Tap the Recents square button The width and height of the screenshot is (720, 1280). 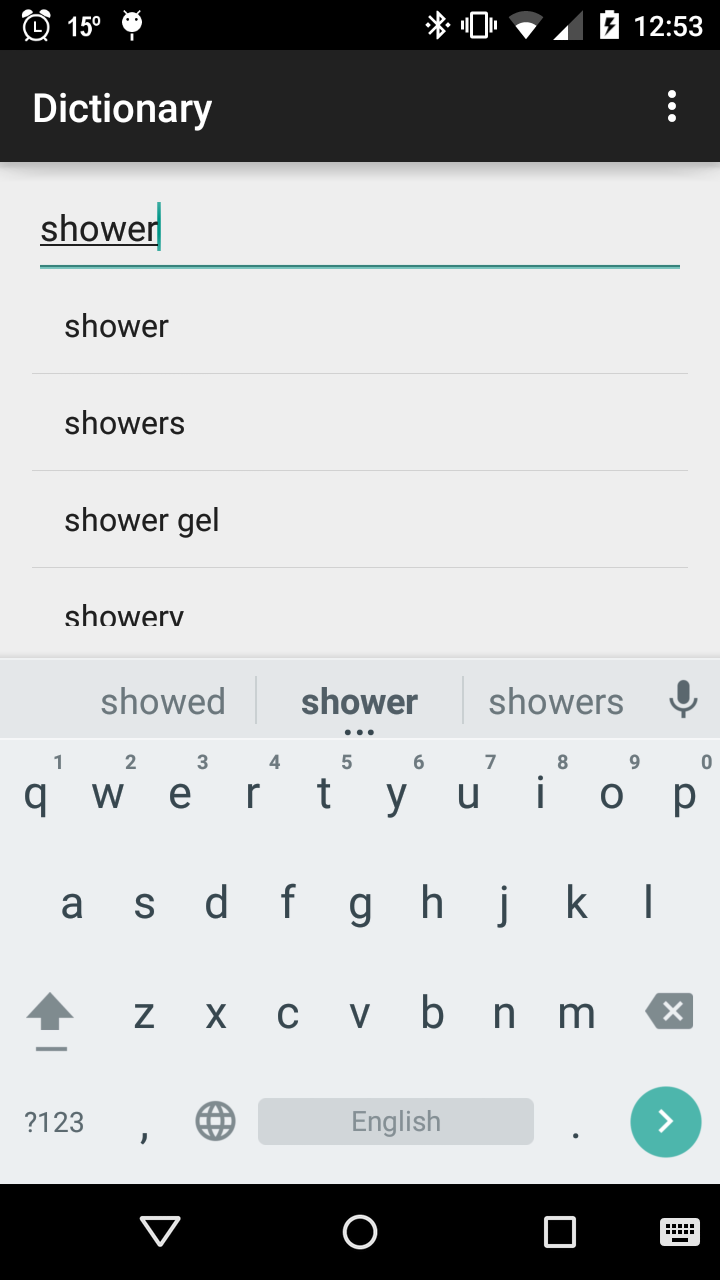(561, 1232)
